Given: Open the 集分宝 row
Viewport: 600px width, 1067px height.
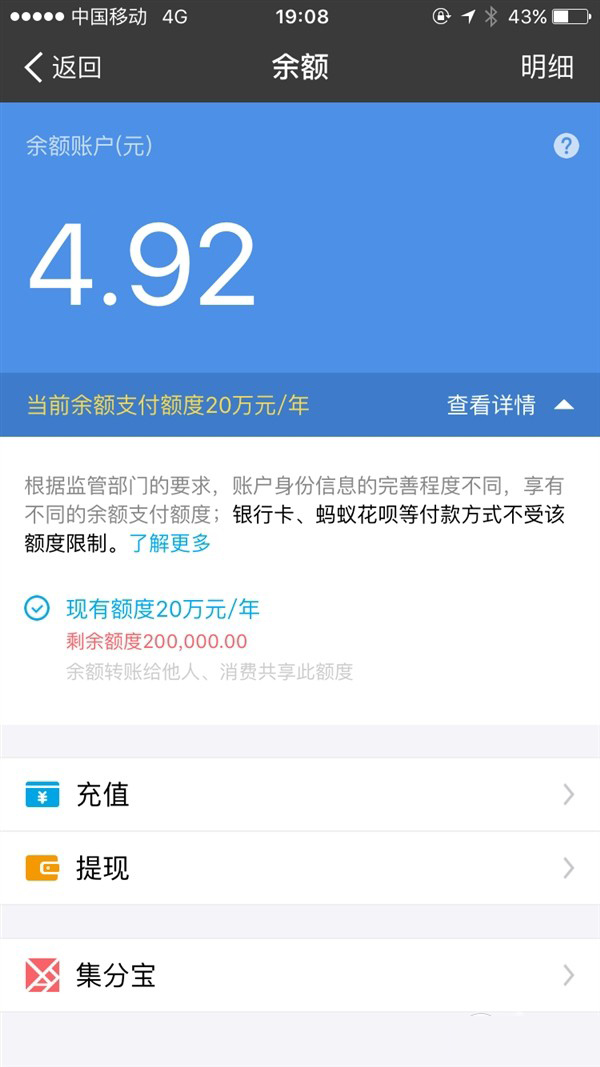Looking at the screenshot, I should tap(300, 975).
